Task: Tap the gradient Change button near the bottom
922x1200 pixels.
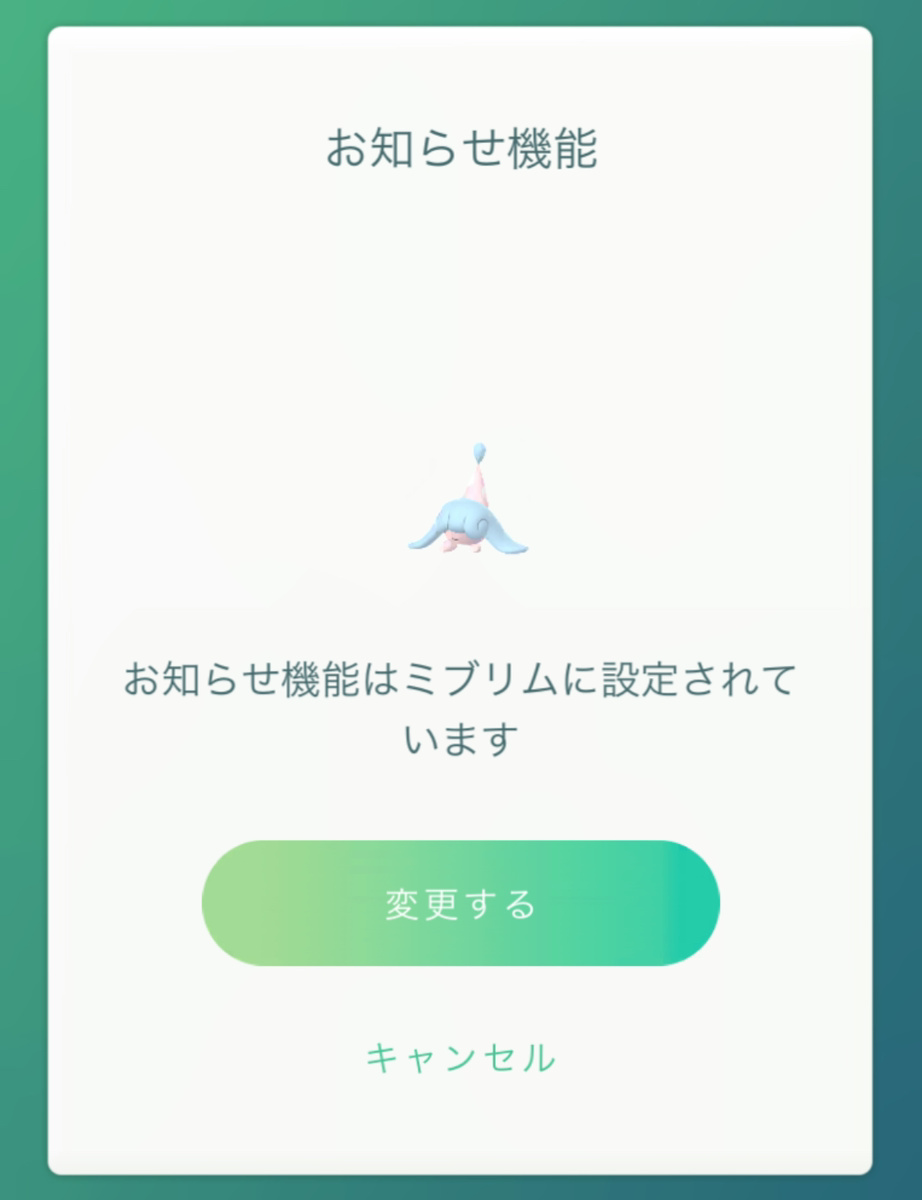Action: click(460, 902)
